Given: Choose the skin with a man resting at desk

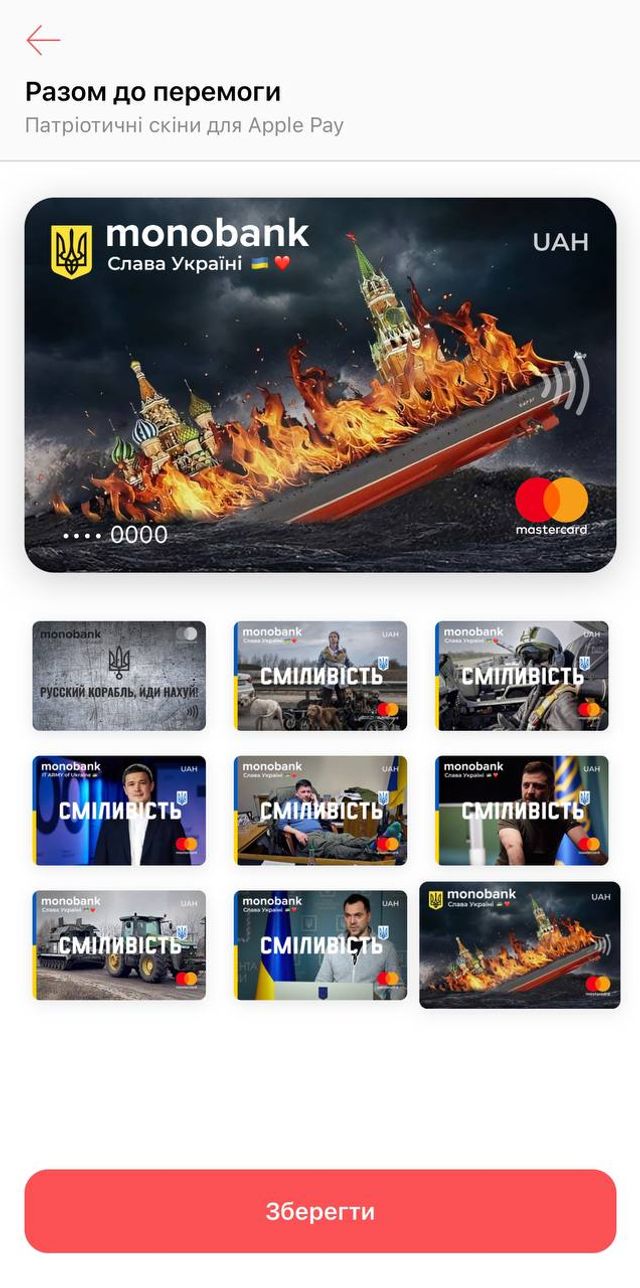Looking at the screenshot, I should [320, 810].
